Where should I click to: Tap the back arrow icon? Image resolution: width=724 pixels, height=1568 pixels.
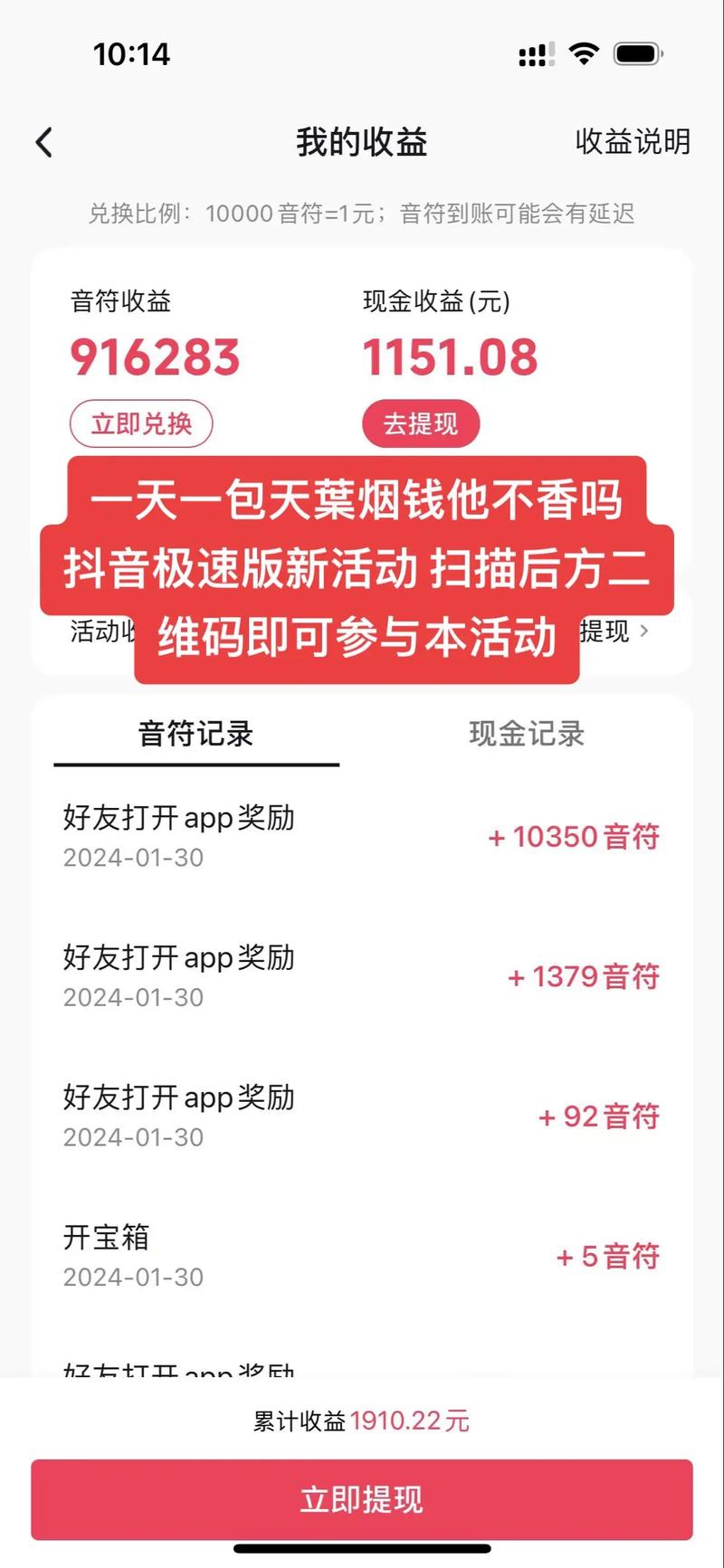tap(44, 142)
